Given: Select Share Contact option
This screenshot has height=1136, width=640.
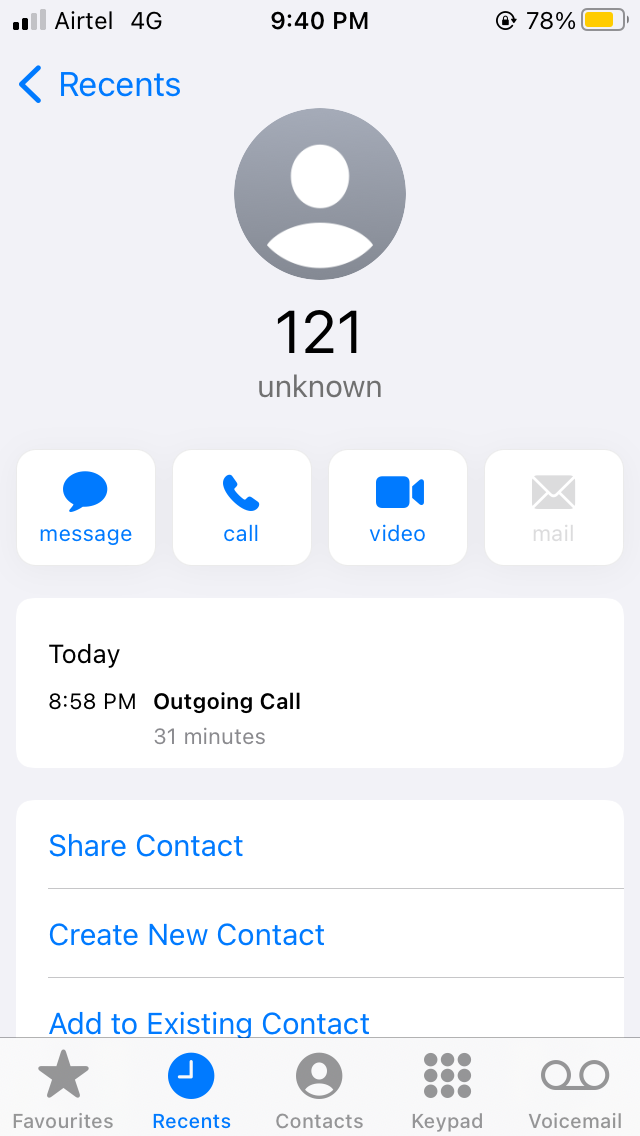Looking at the screenshot, I should (x=146, y=846).
